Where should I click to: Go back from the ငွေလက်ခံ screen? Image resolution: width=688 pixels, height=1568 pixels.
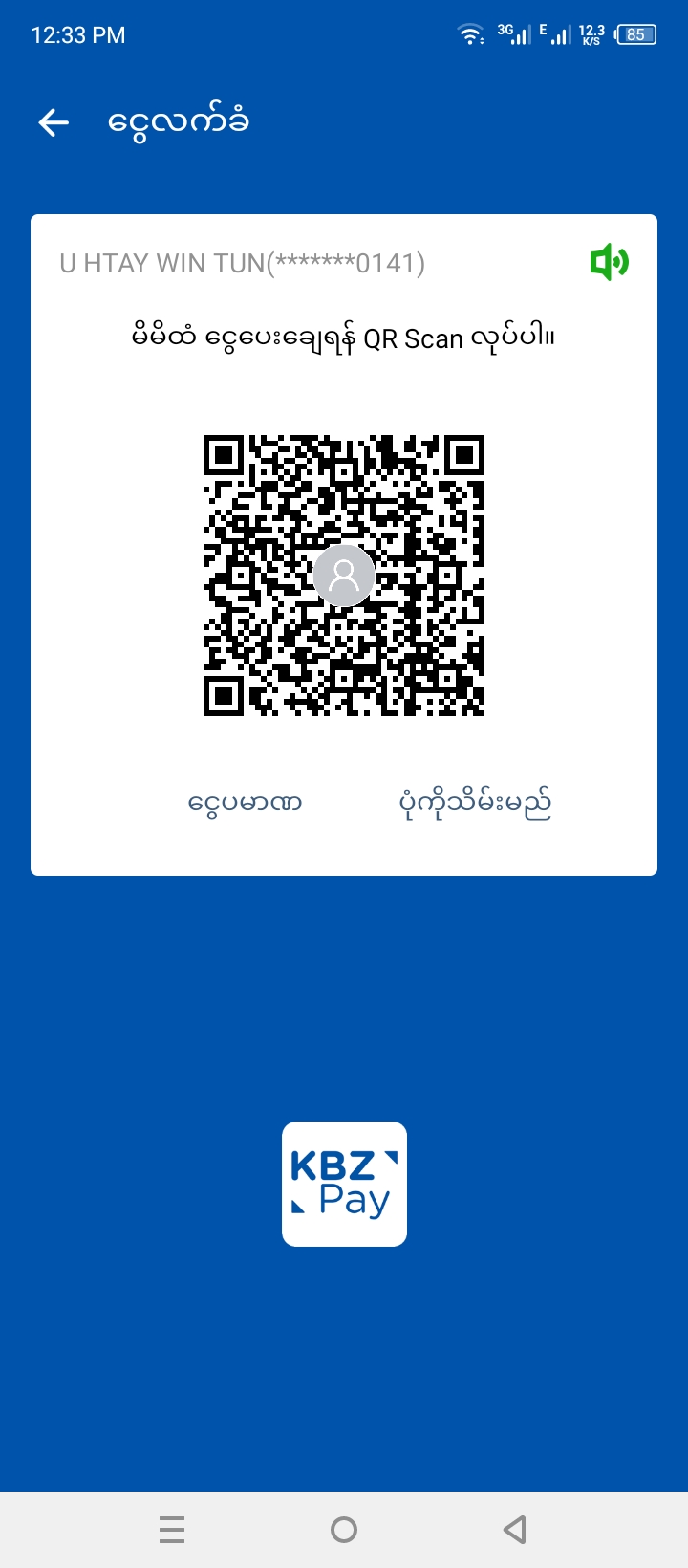[54, 122]
